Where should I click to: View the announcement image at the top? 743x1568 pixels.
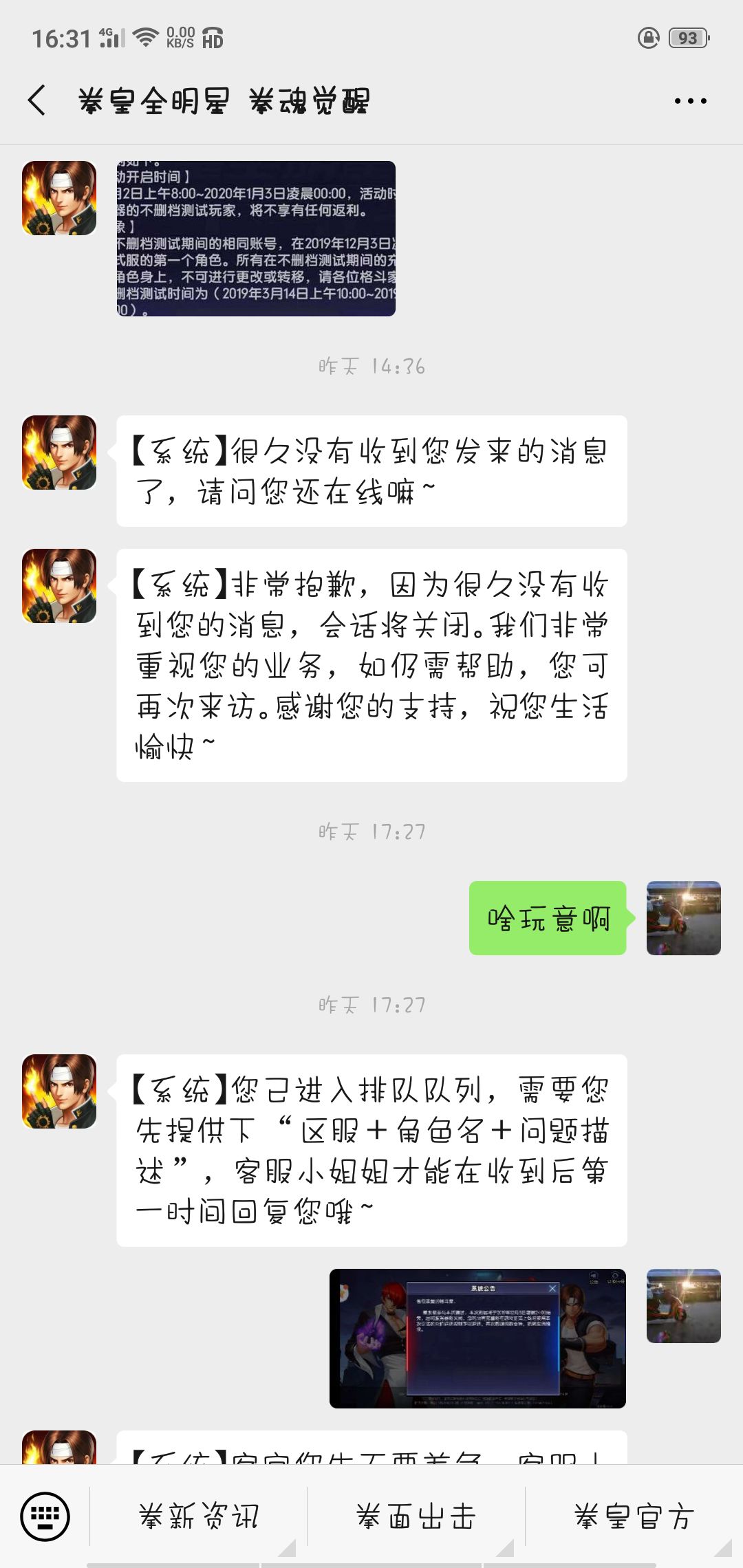coord(256,239)
